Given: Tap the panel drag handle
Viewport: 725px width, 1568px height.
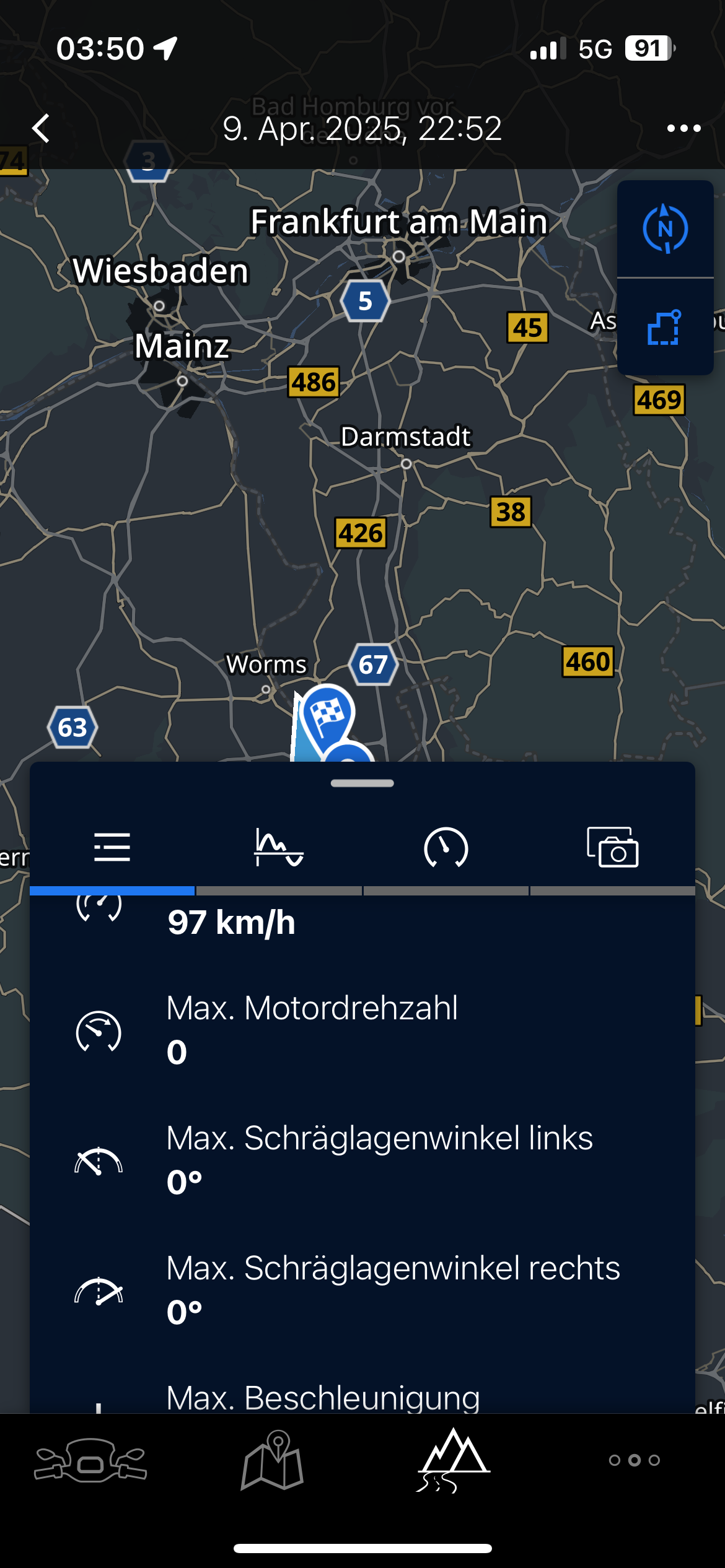Looking at the screenshot, I should [x=362, y=783].
